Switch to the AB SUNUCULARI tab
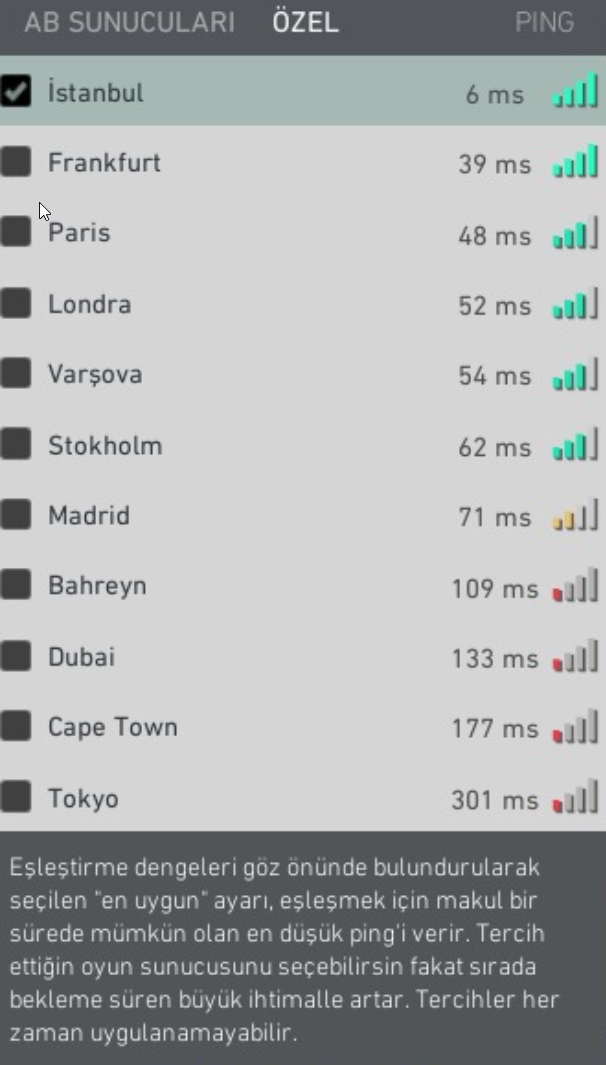This screenshot has height=1065, width=606. [129, 22]
